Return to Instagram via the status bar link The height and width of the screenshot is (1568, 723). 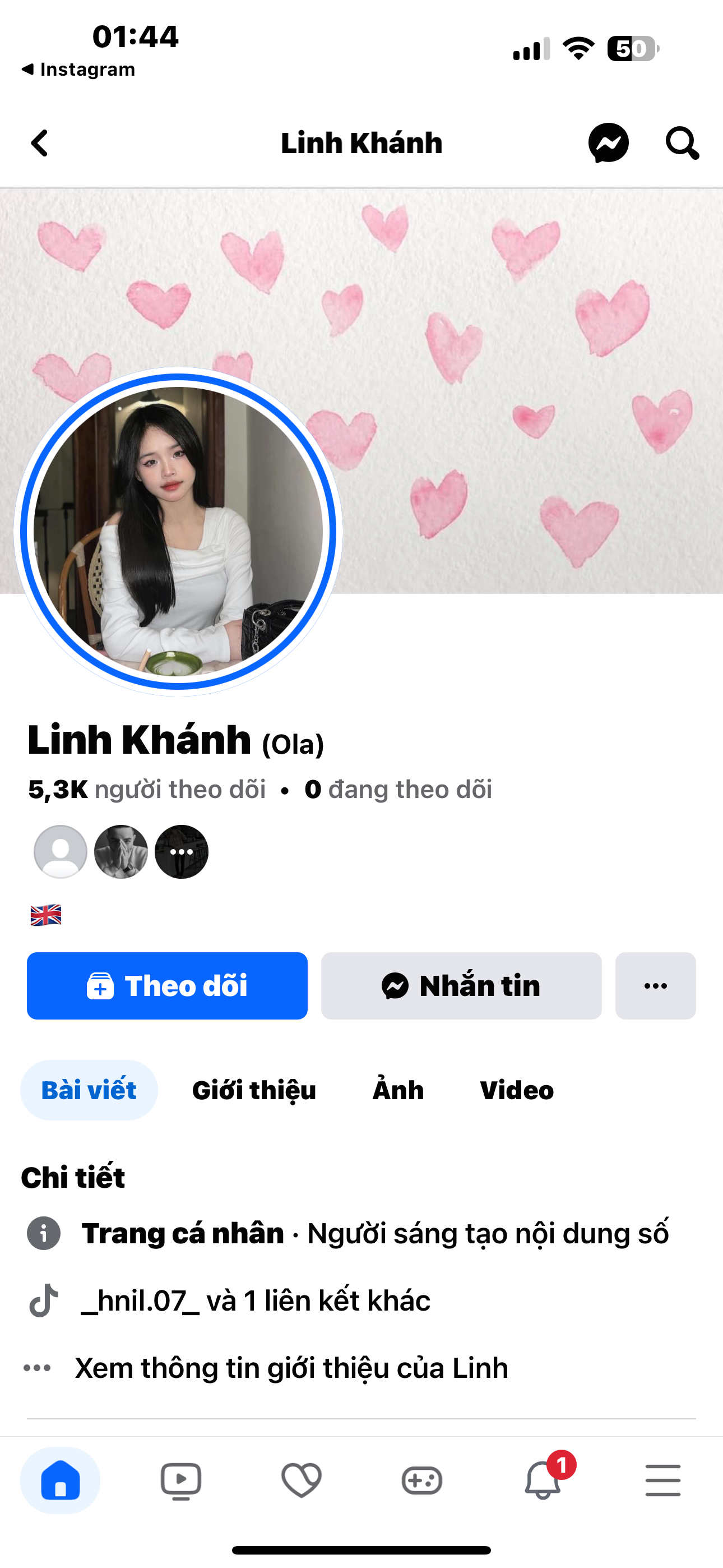(79, 70)
